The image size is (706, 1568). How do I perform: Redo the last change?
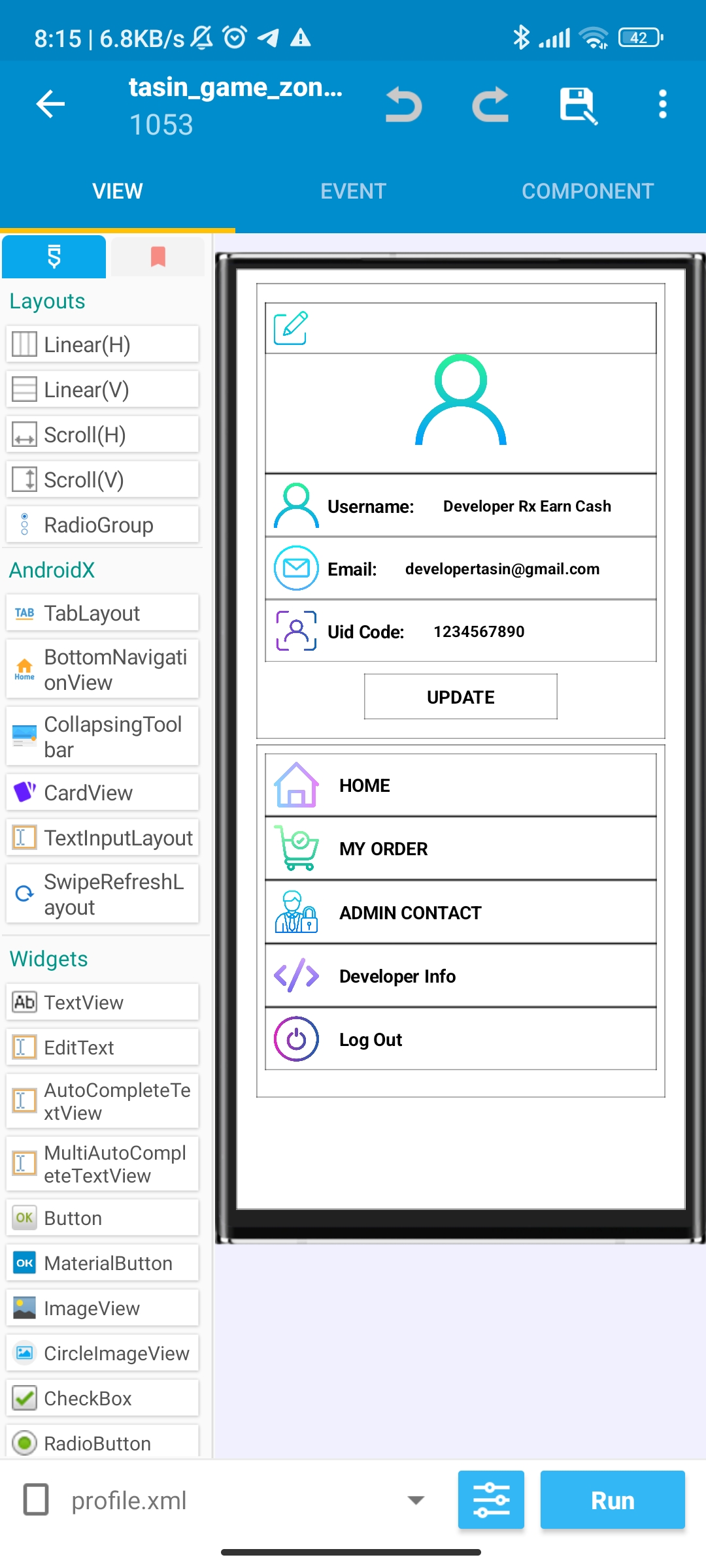click(x=490, y=105)
